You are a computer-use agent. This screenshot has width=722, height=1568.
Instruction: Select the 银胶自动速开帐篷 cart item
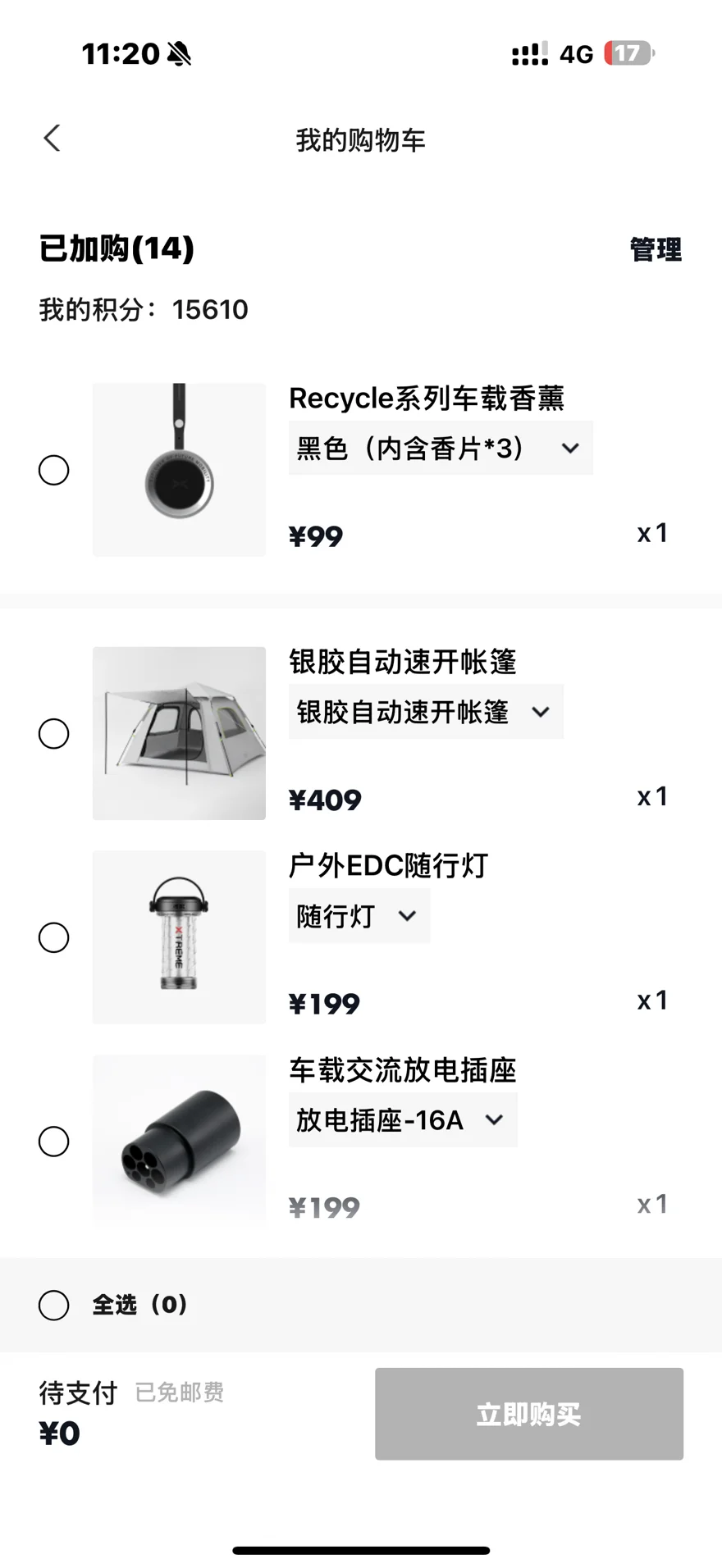(54, 733)
